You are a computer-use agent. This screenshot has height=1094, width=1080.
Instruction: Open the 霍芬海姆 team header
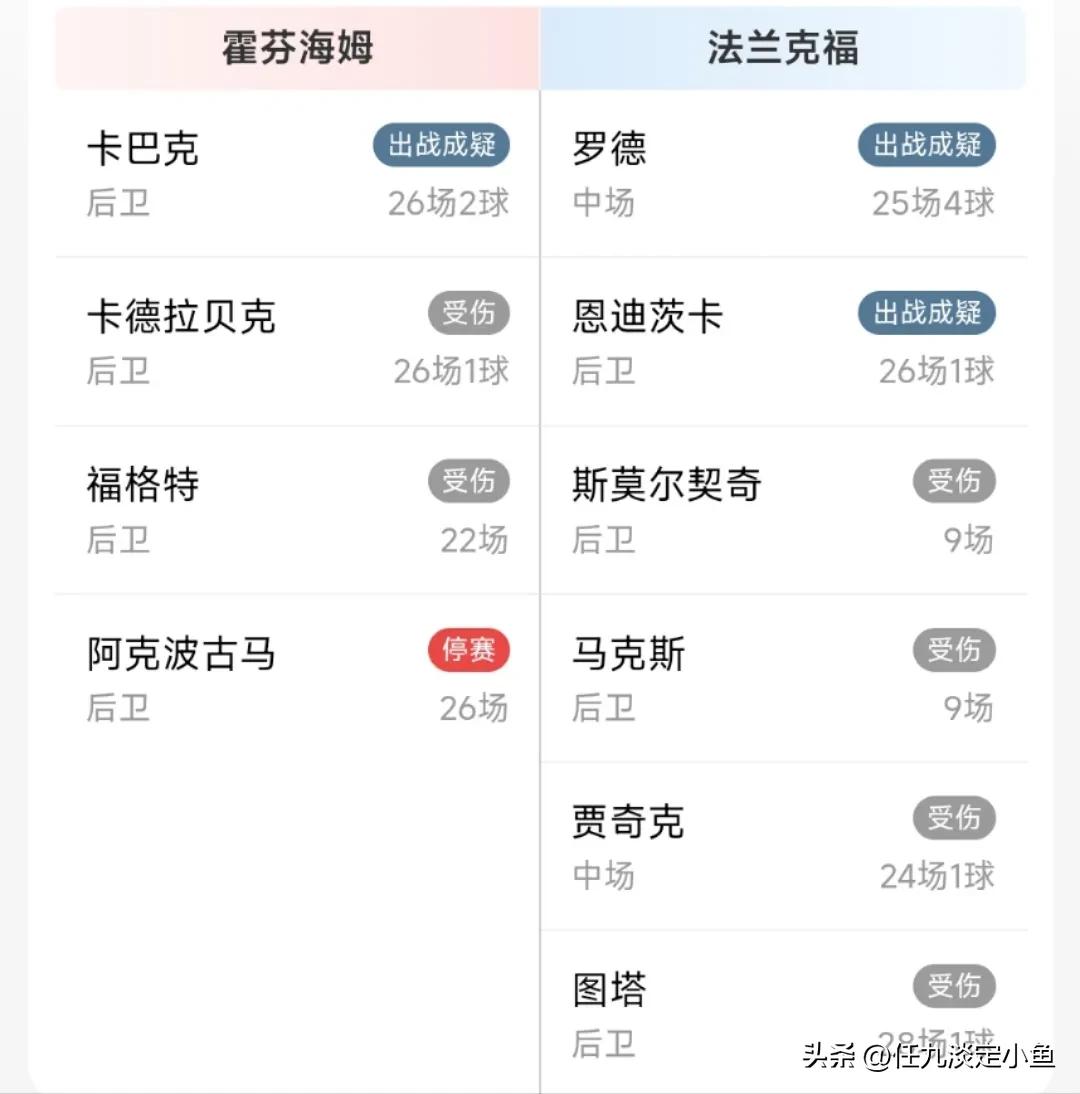[295, 46]
